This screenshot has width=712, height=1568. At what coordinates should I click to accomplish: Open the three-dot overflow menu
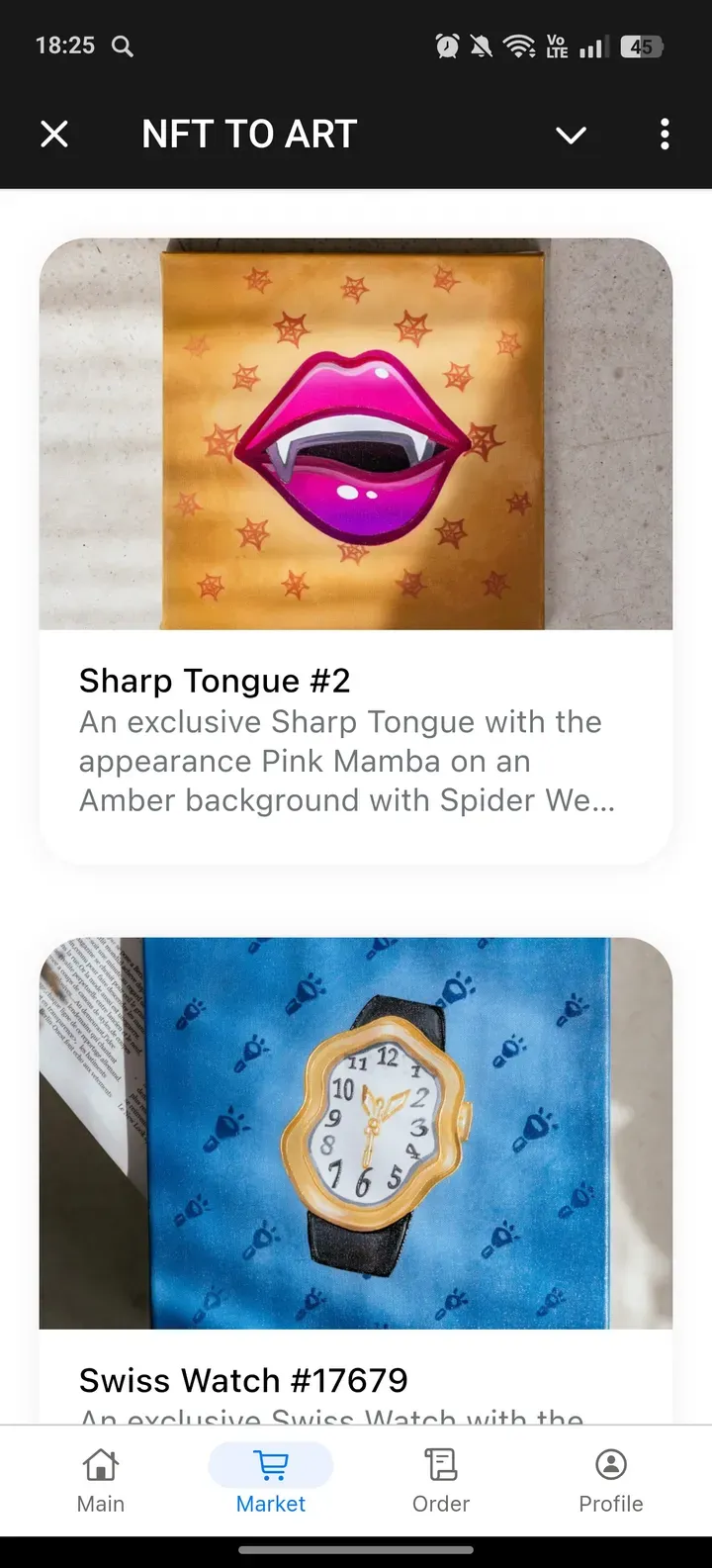(x=665, y=134)
